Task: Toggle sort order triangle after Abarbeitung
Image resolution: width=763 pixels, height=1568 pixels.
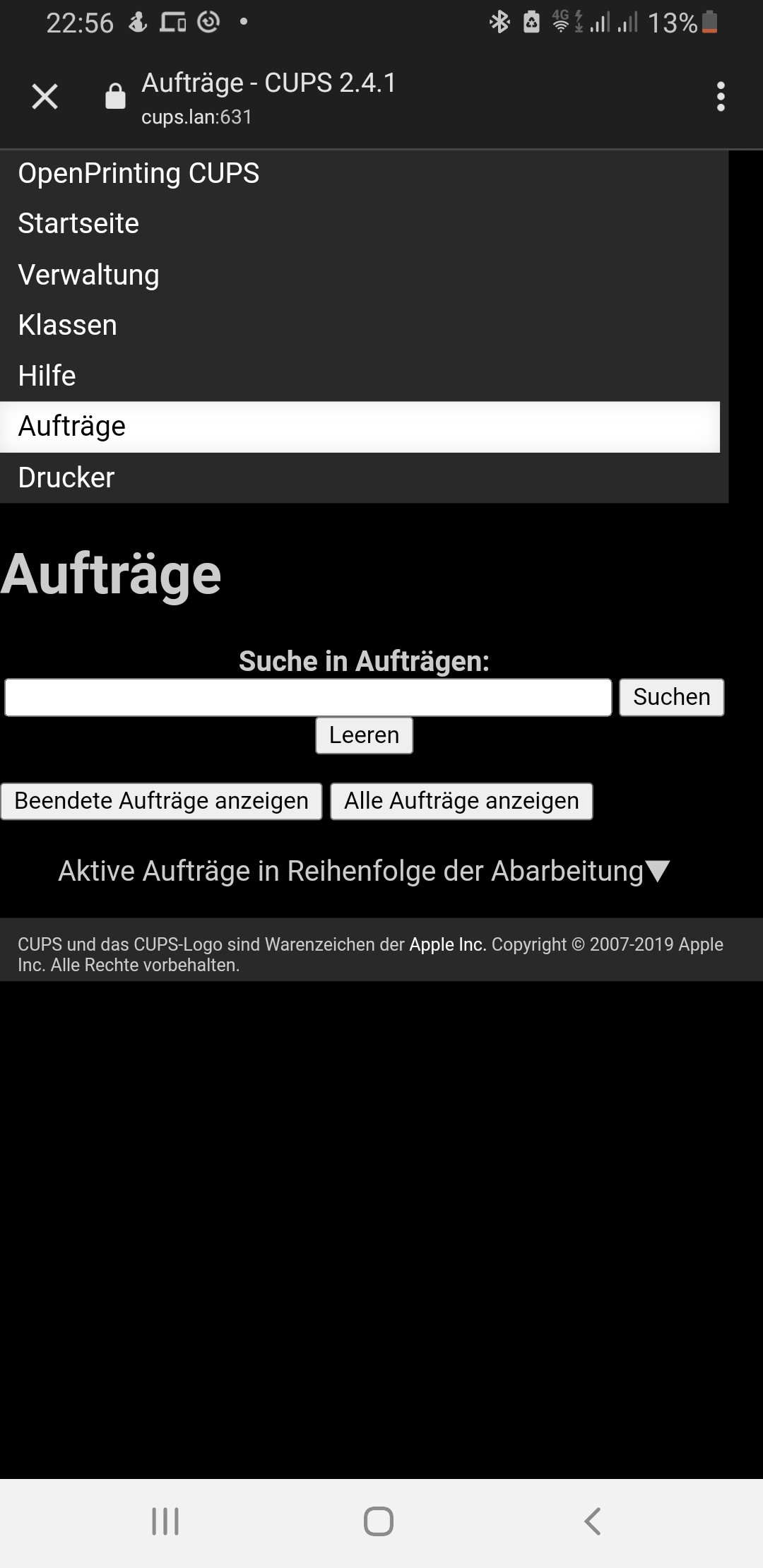Action: click(x=658, y=872)
